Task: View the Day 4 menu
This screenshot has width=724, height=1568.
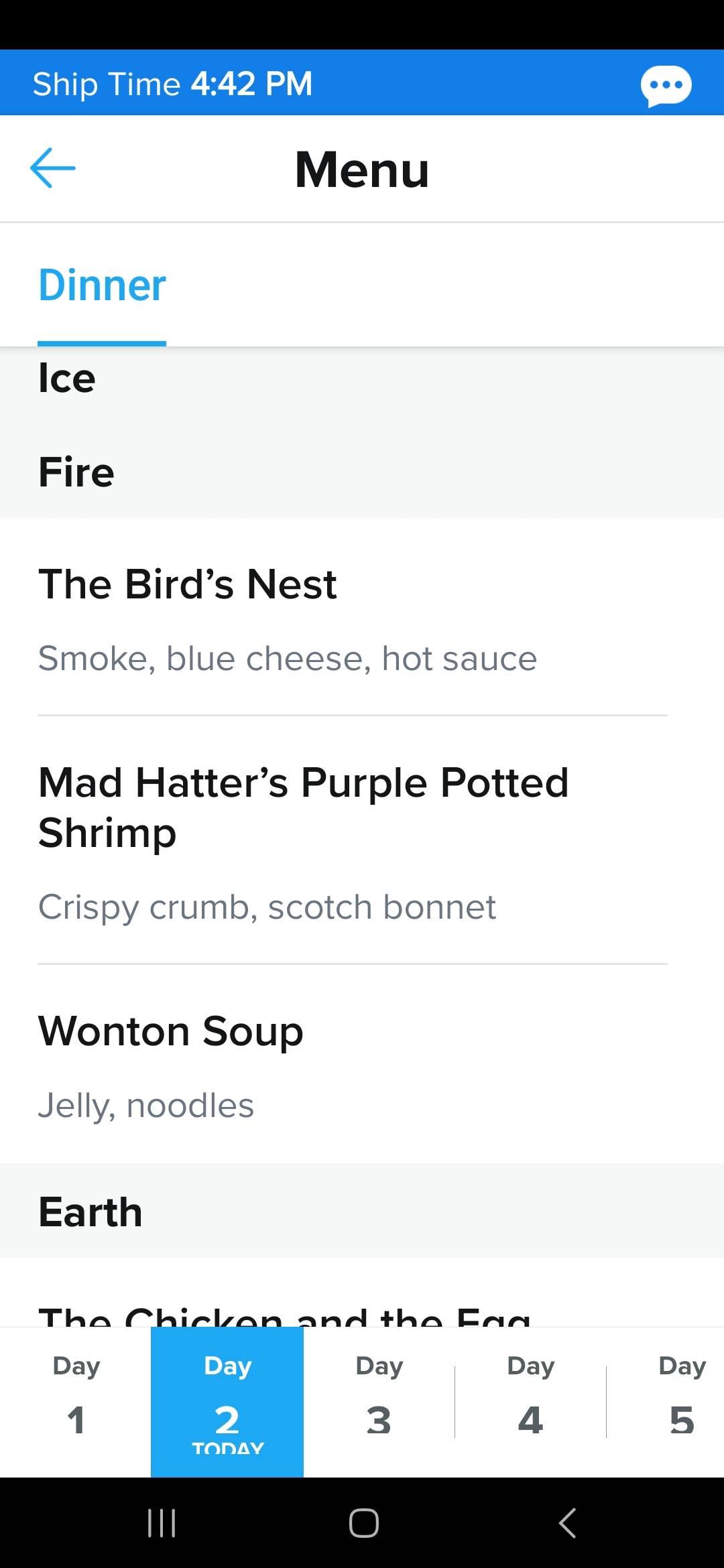Action: [531, 1402]
